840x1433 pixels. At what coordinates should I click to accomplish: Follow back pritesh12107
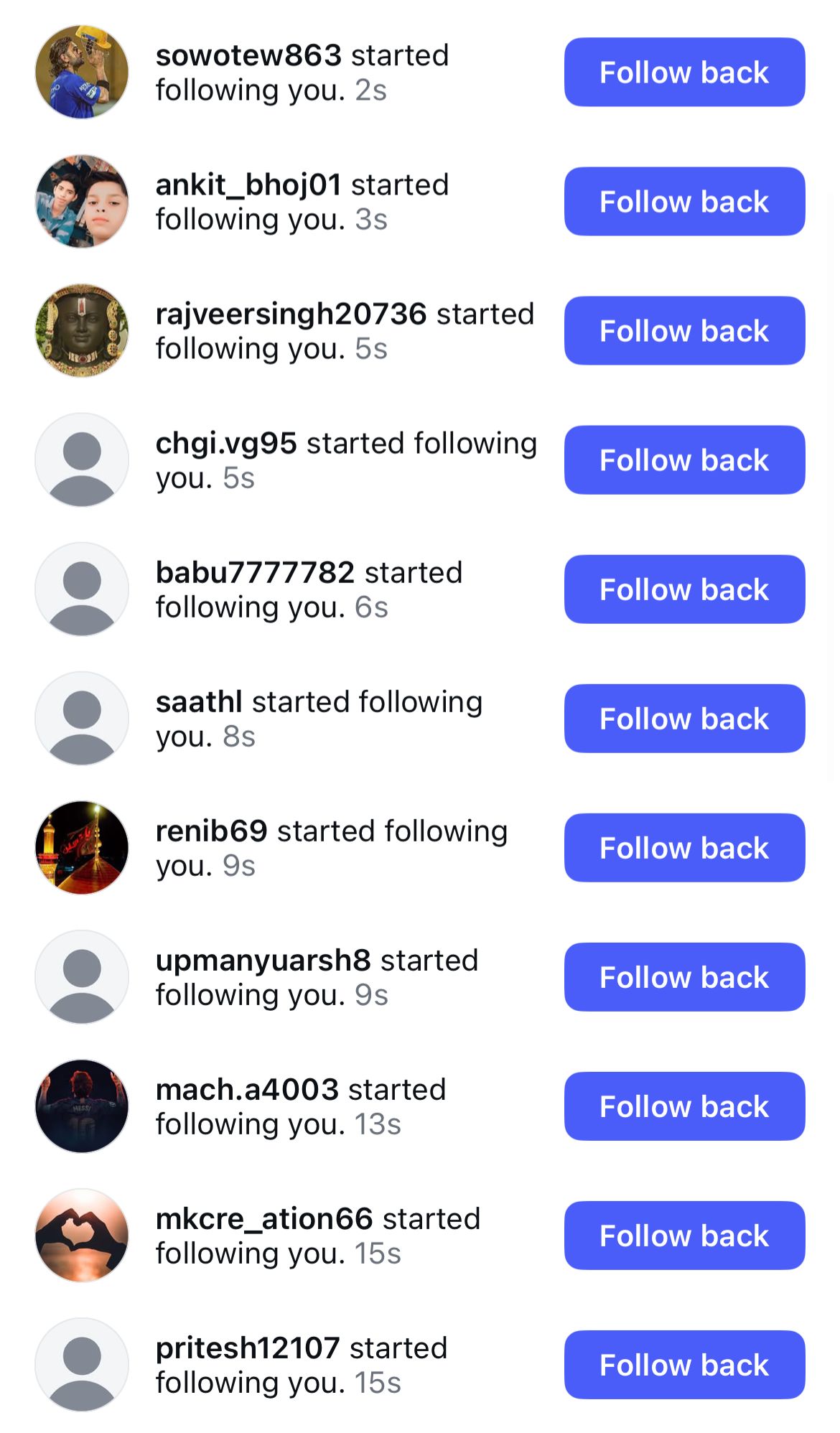[x=683, y=1365]
